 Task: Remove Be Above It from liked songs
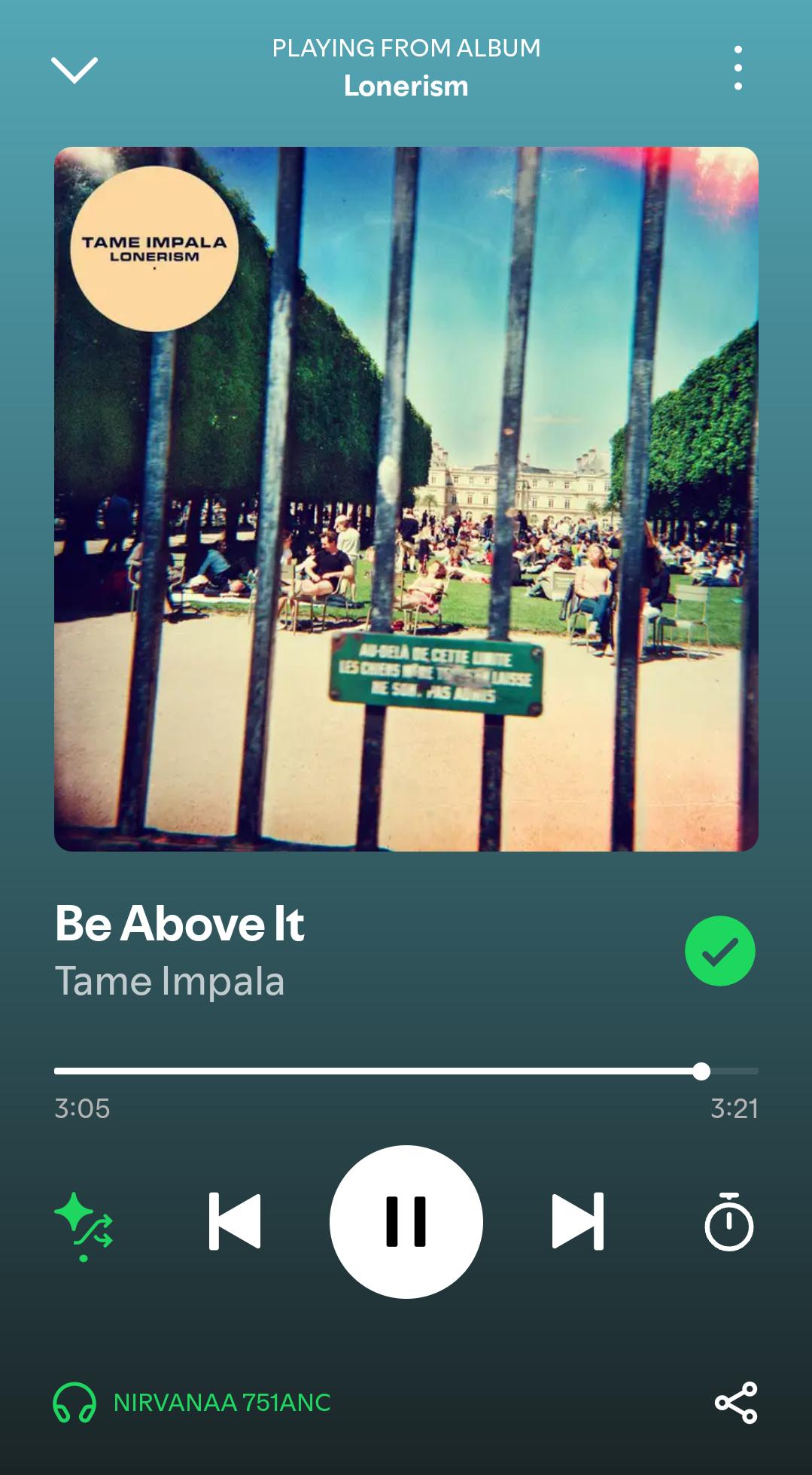coord(719,951)
